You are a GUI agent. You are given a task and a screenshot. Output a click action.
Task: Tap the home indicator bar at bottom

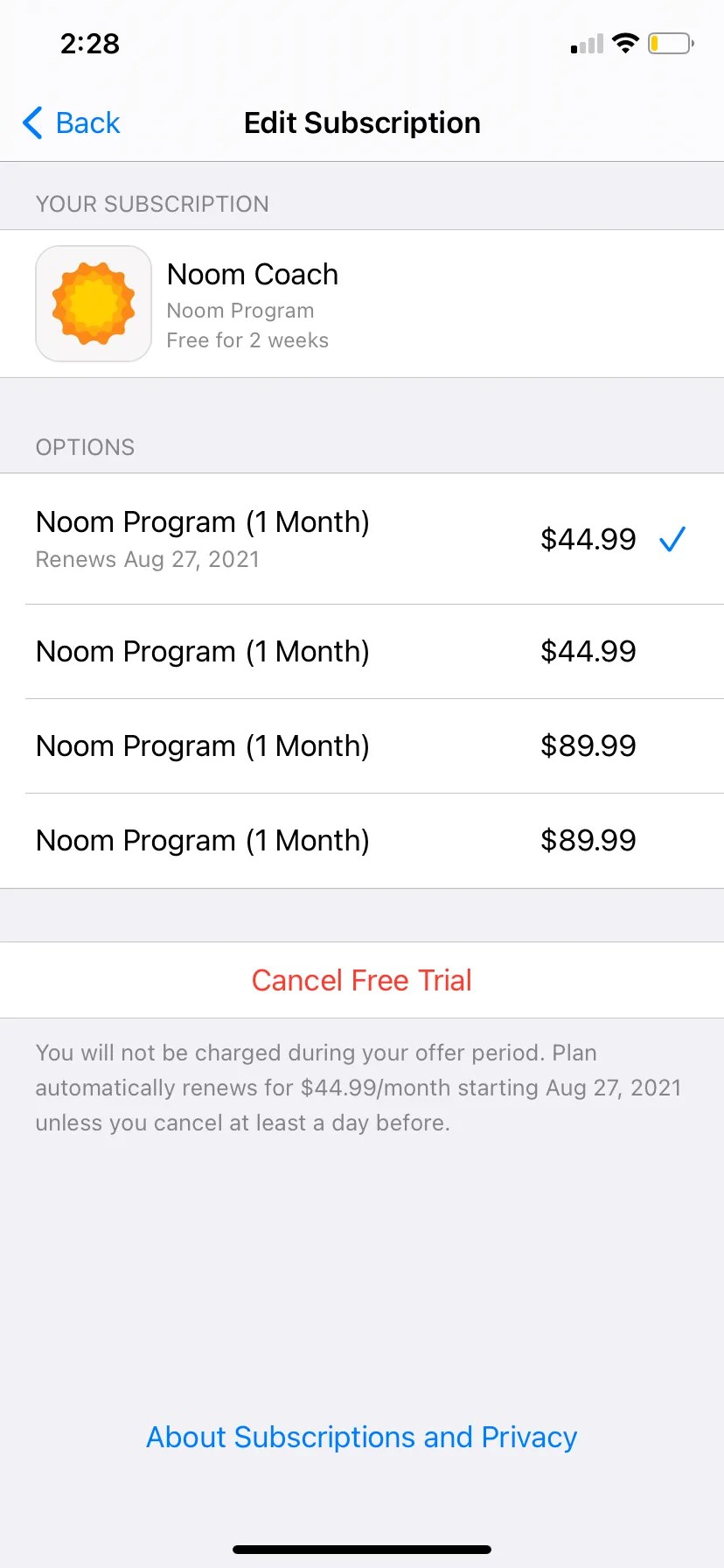pyautogui.click(x=361, y=1547)
